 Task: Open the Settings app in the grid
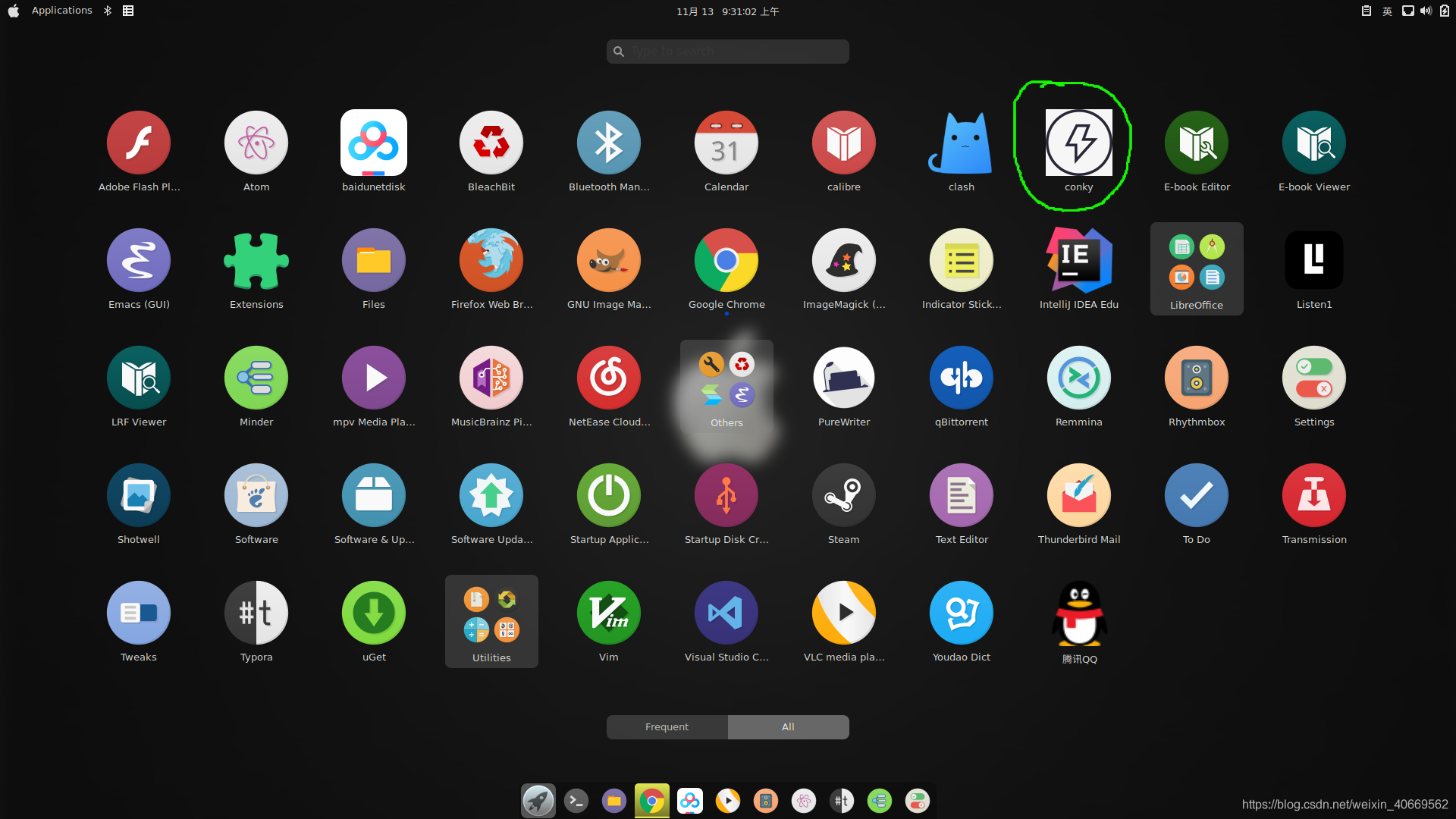(x=1313, y=378)
